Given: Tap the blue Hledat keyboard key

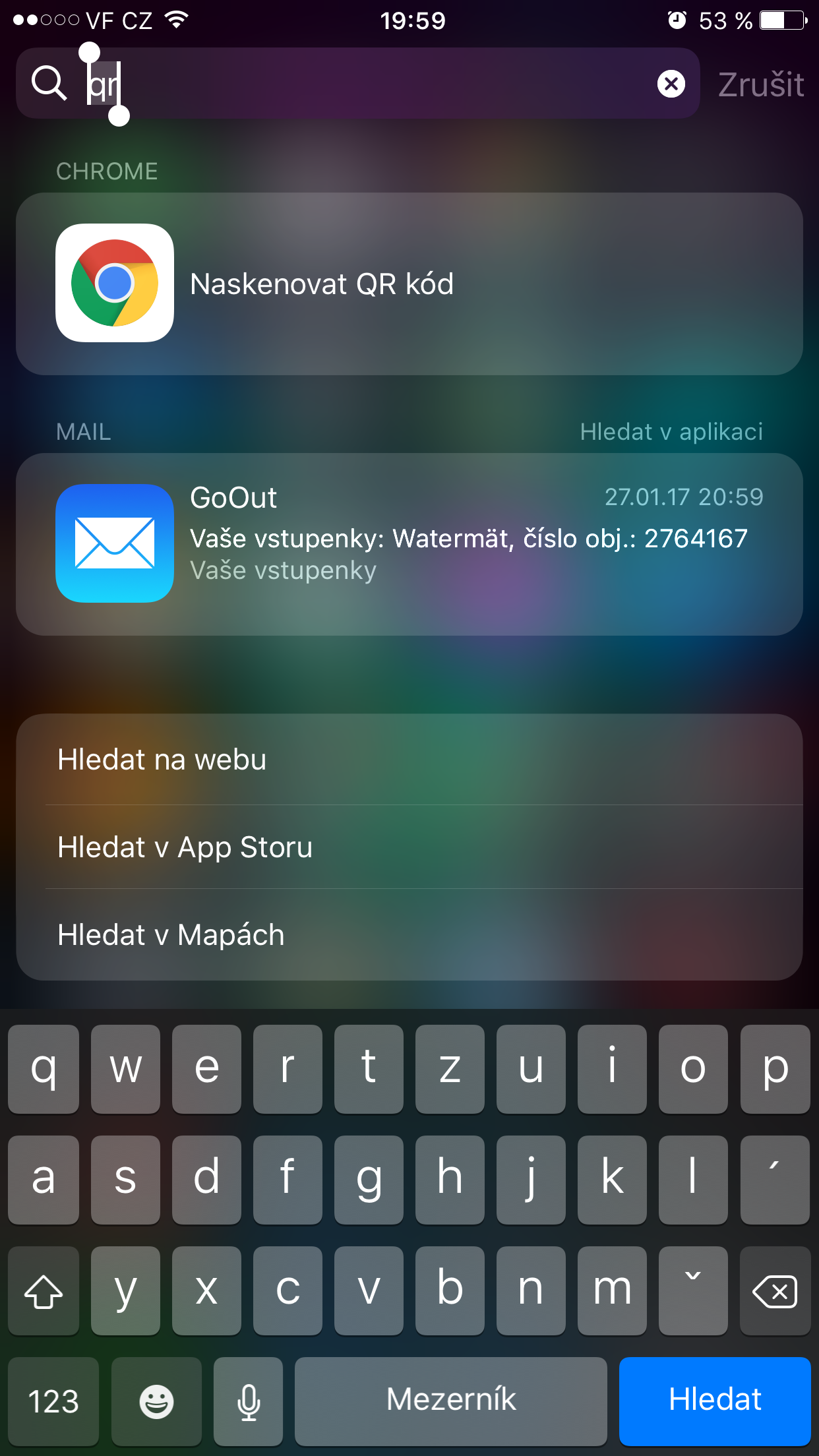Looking at the screenshot, I should coord(714,1400).
